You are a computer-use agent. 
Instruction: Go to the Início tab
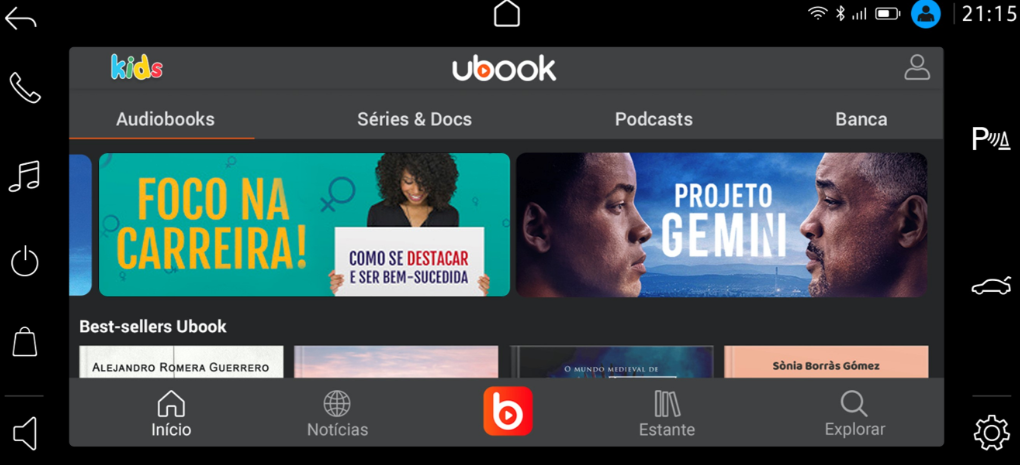point(171,415)
